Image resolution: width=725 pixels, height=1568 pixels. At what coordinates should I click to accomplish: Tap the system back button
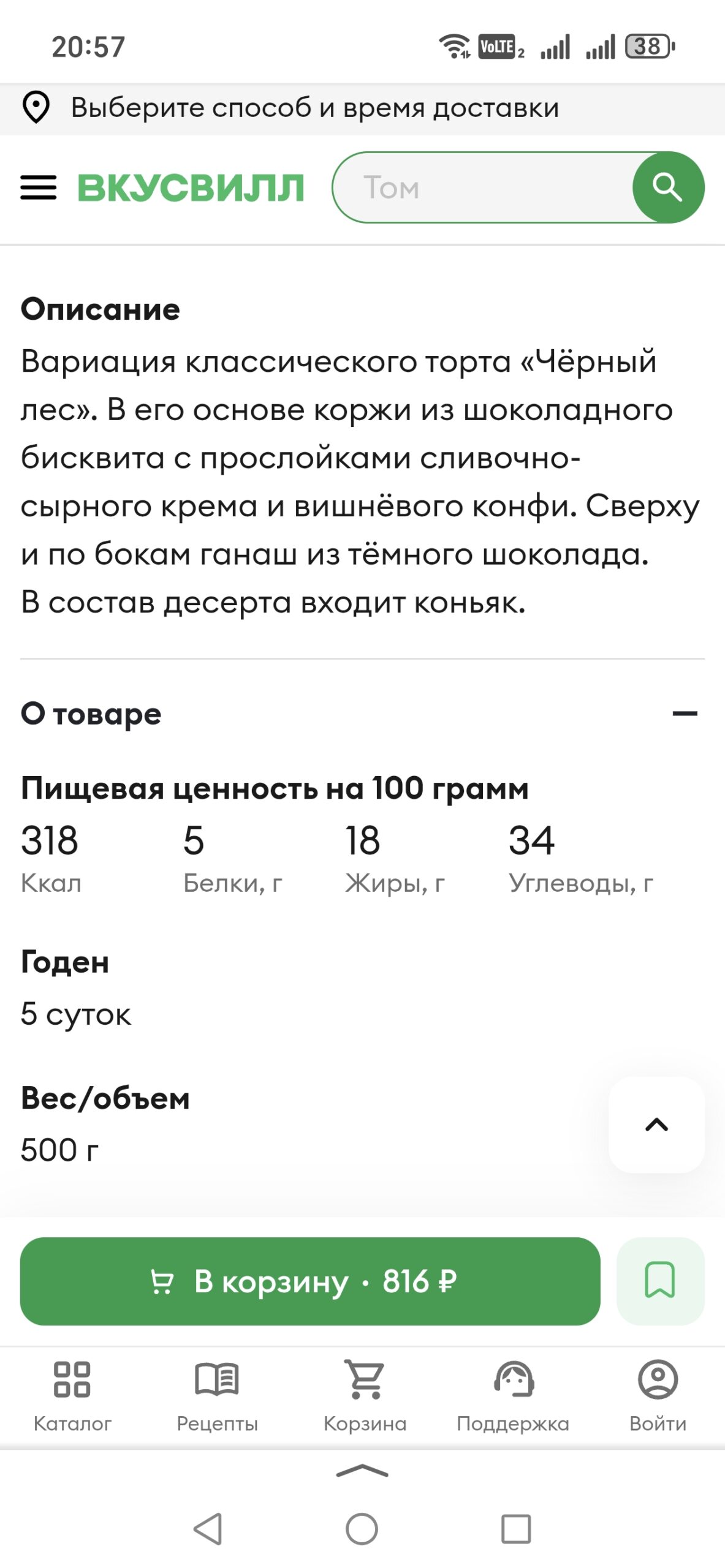(208, 1529)
